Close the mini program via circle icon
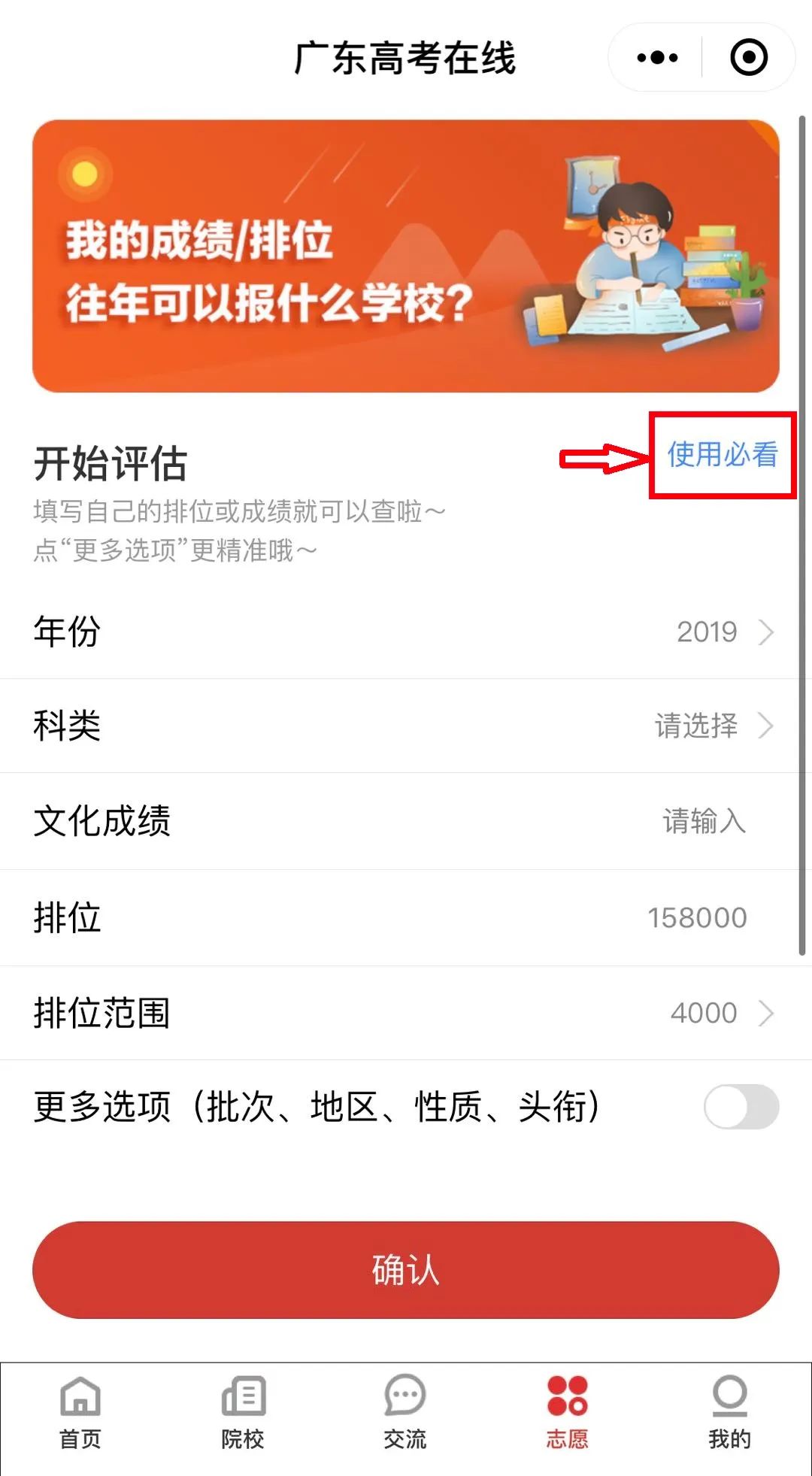This screenshot has height=1476, width=812. point(749,58)
